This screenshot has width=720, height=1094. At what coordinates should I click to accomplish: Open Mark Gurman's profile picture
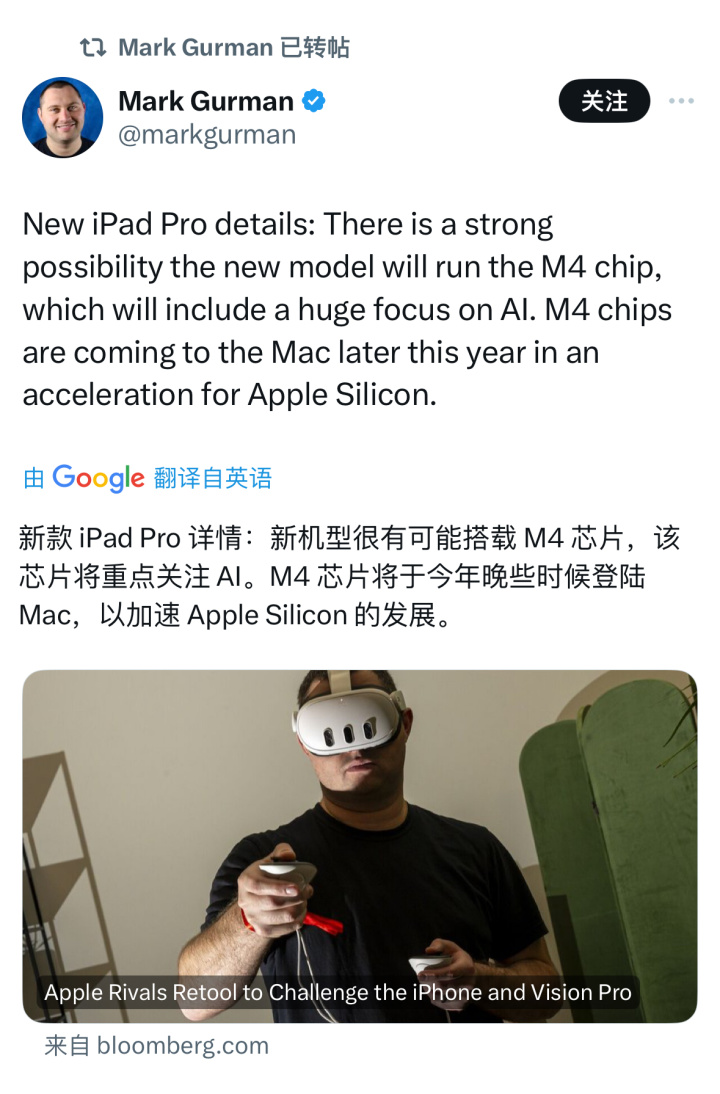coord(62,117)
